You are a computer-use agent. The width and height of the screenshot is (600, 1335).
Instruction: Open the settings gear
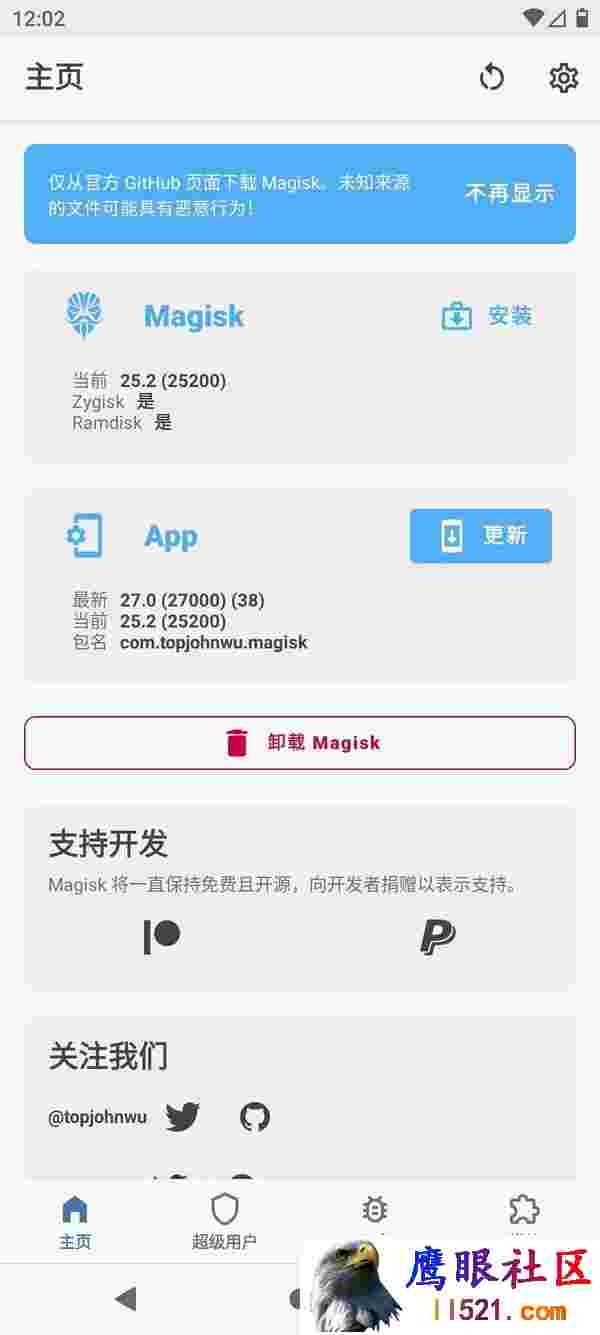(x=564, y=77)
